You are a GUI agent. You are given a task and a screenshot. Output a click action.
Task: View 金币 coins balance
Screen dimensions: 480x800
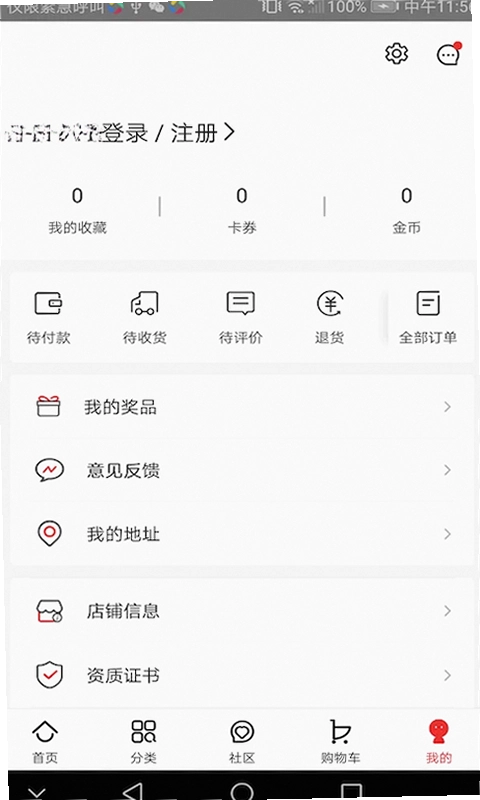point(407,210)
